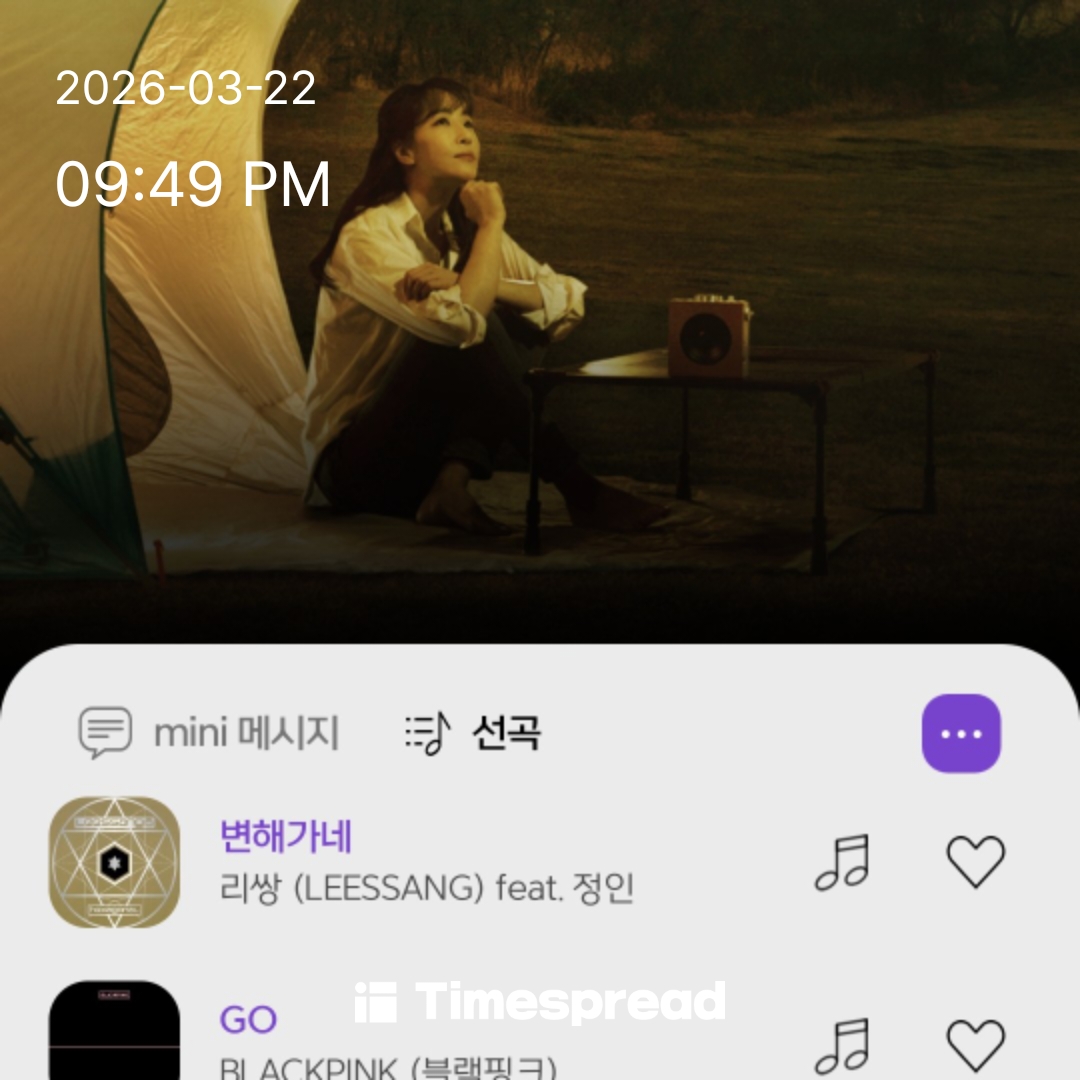This screenshot has width=1080, height=1080.
Task: Like the song 변해가네
Action: pos(975,862)
